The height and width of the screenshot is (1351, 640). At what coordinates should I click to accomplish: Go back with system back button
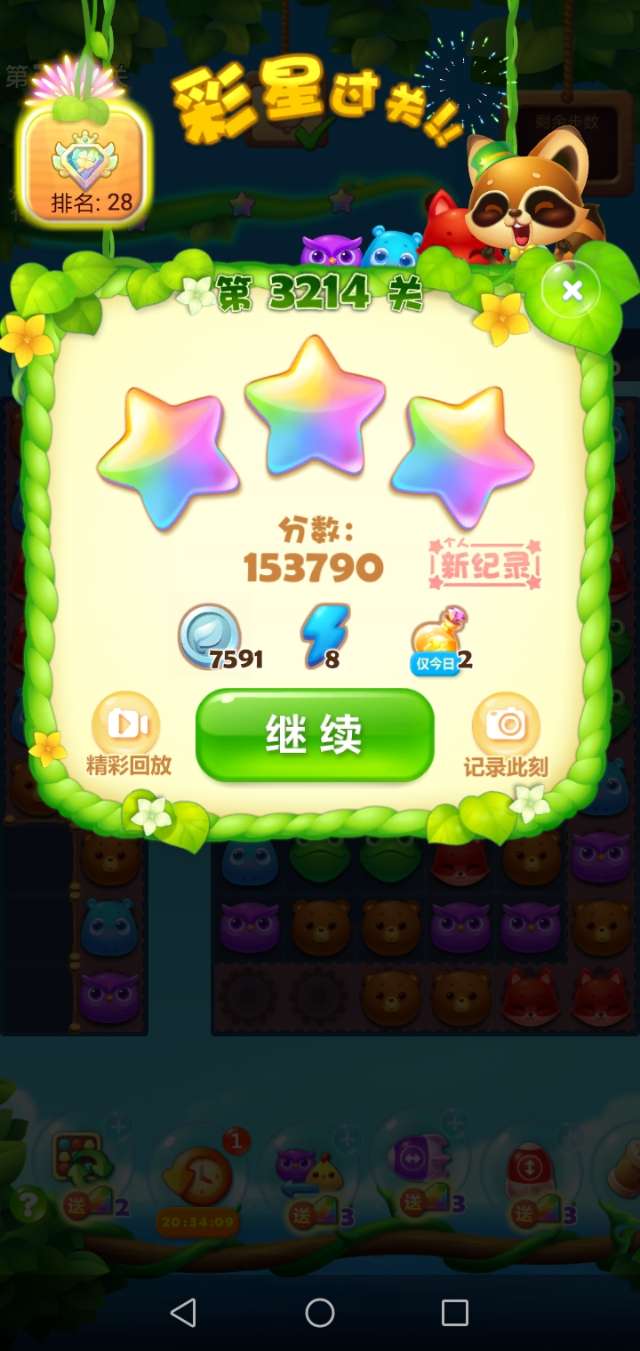click(x=183, y=1312)
